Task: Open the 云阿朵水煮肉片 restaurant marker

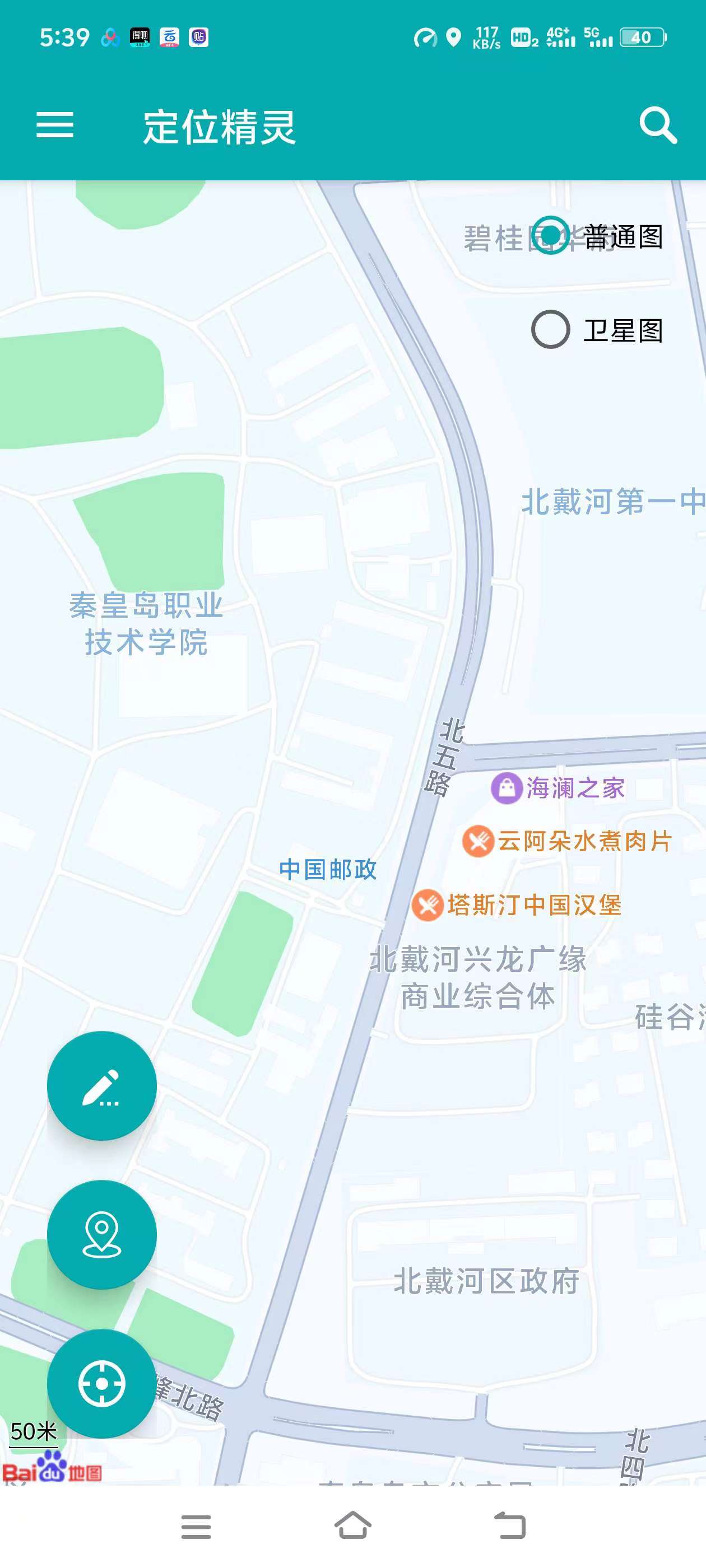Action: pyautogui.click(x=478, y=841)
